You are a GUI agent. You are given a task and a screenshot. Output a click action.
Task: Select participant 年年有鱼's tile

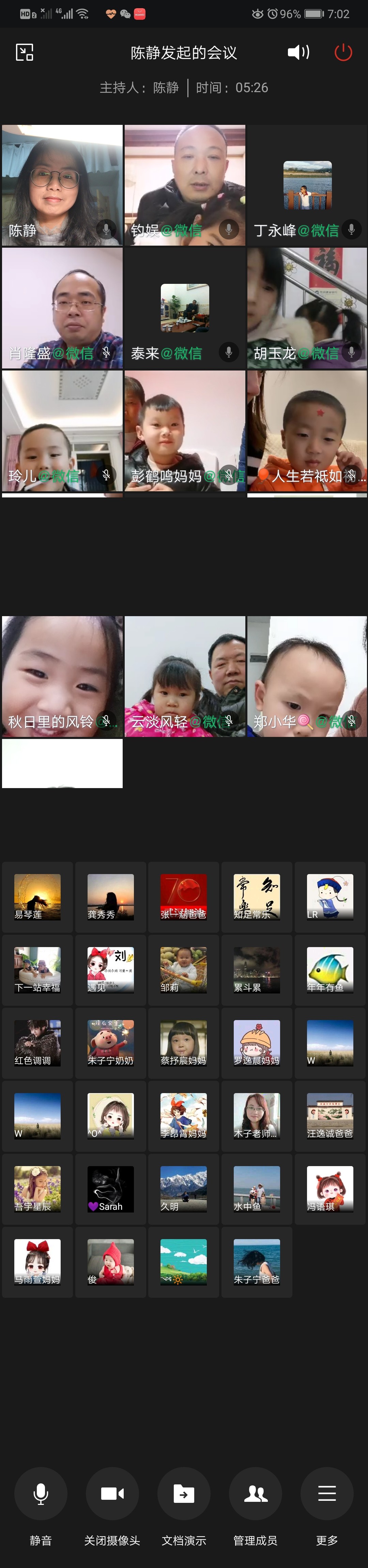point(330,970)
